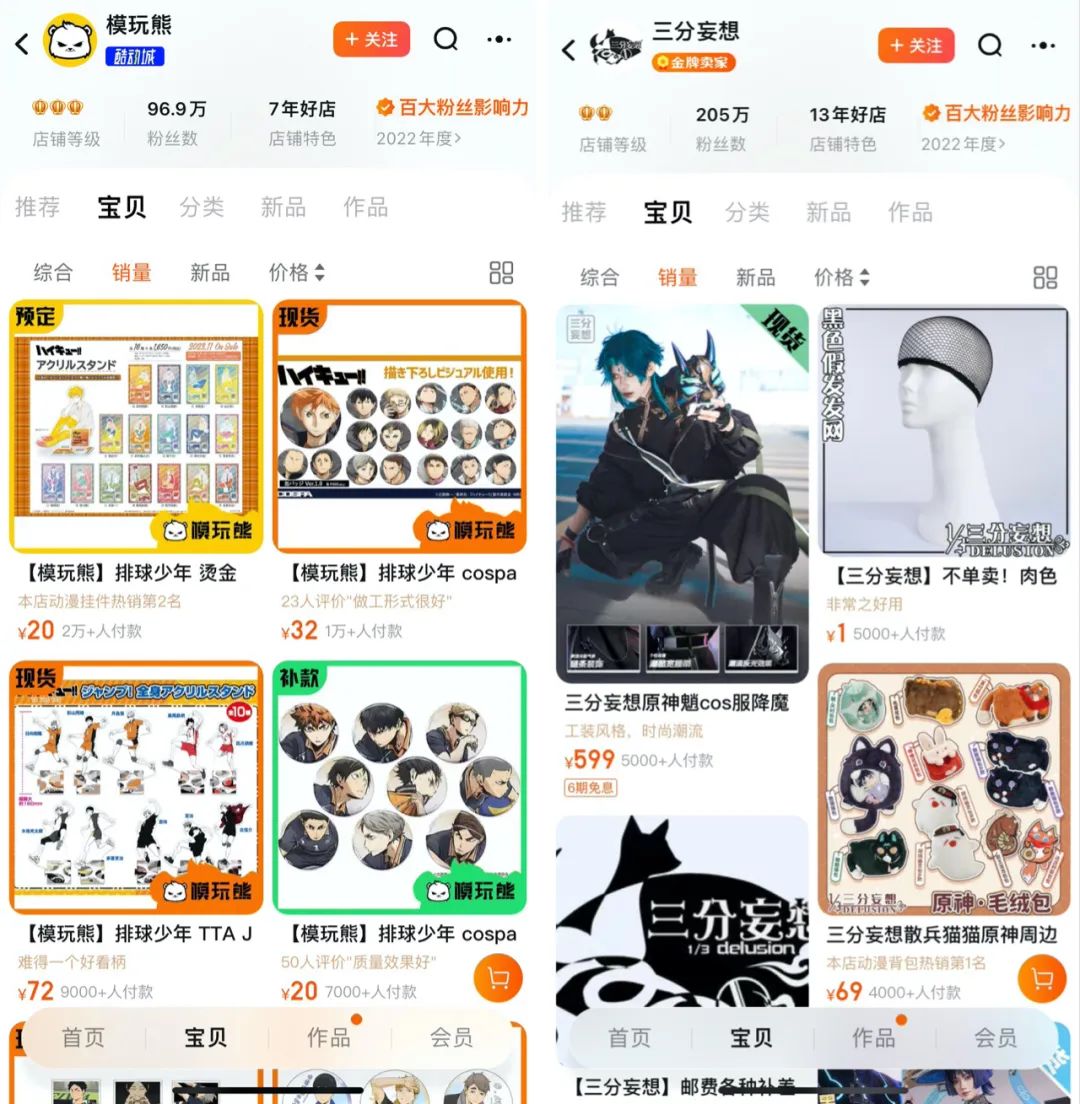Select 综合 sorting in 三分妄想 shop
Screen dimensions: 1080x1104
[x=599, y=277]
